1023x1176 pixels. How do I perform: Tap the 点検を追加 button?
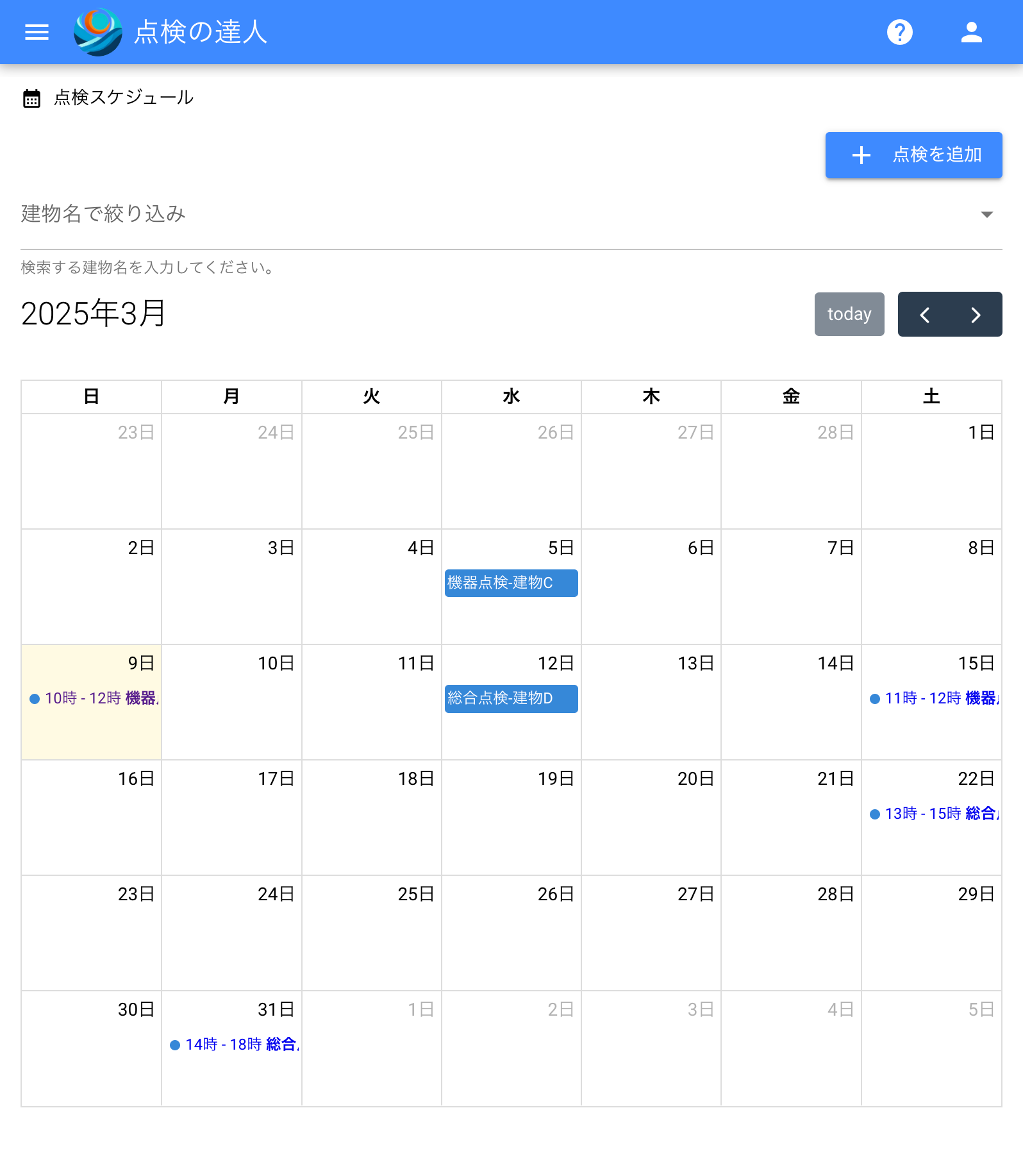point(913,155)
